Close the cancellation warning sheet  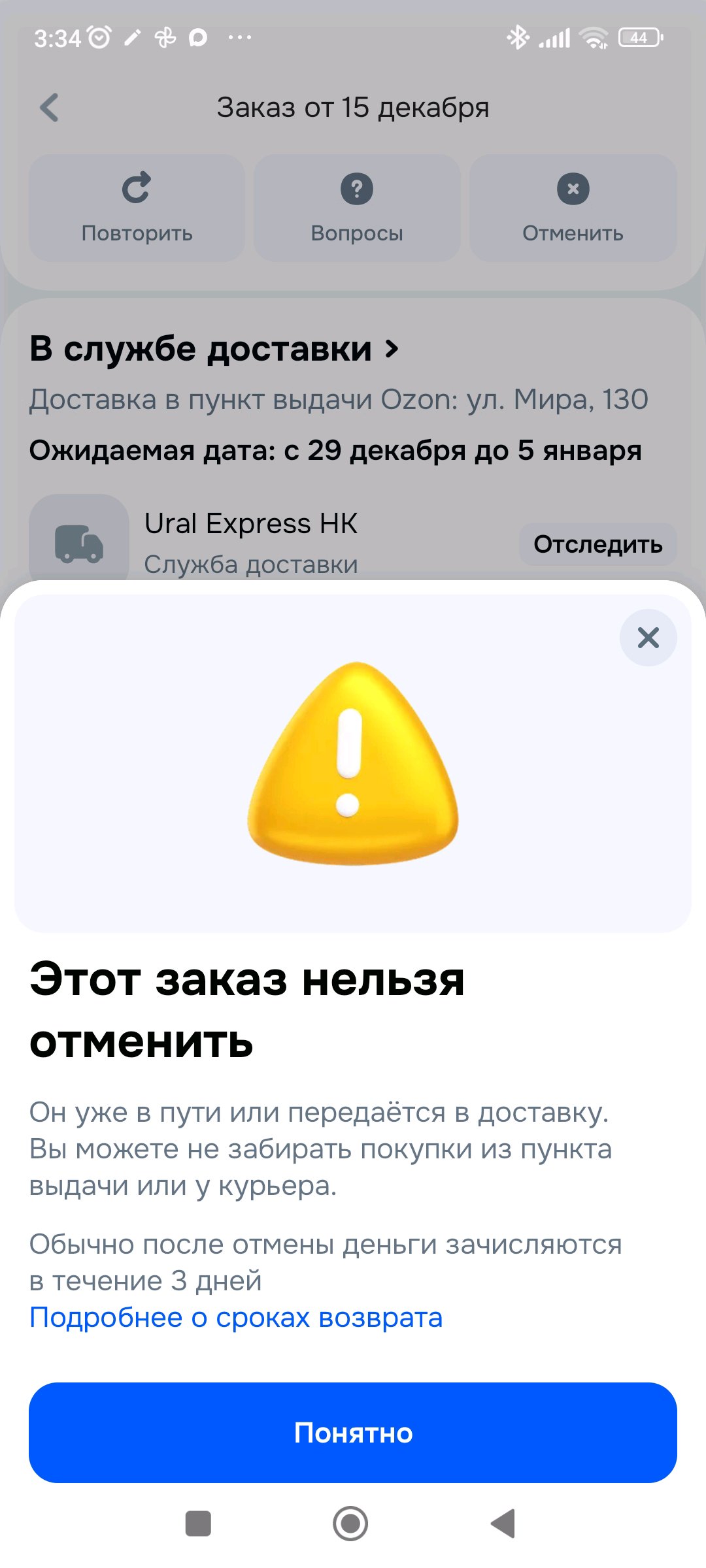pos(648,638)
